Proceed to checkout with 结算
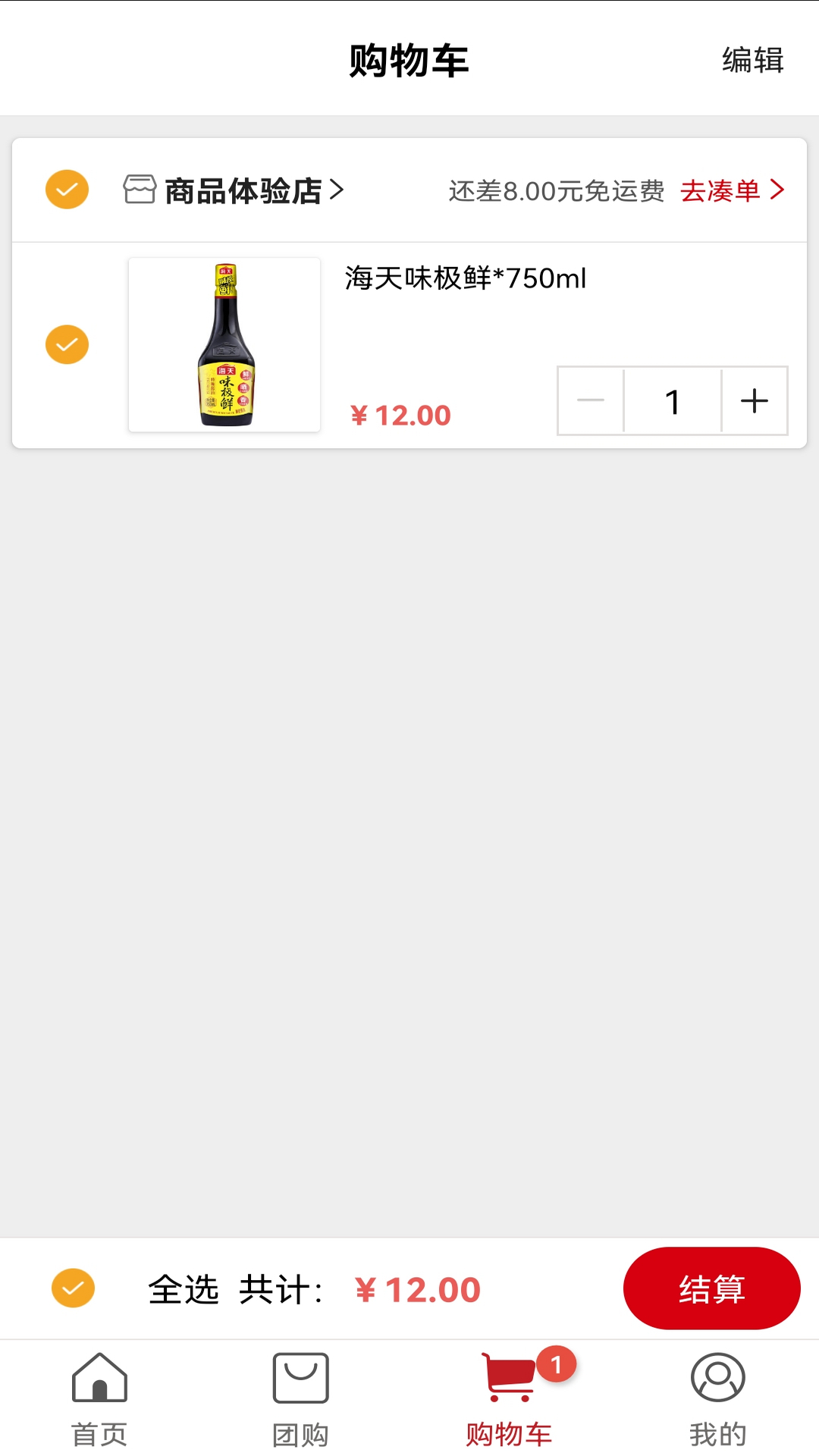 [711, 1288]
